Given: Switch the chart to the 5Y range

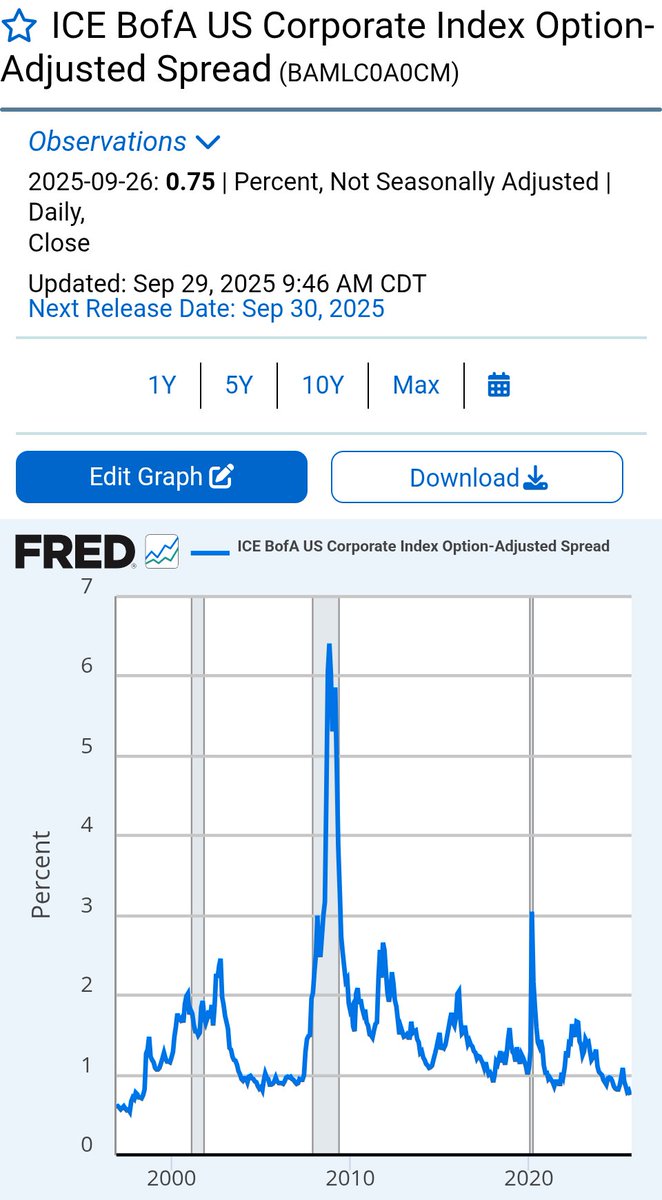Looking at the screenshot, I should (x=239, y=385).
